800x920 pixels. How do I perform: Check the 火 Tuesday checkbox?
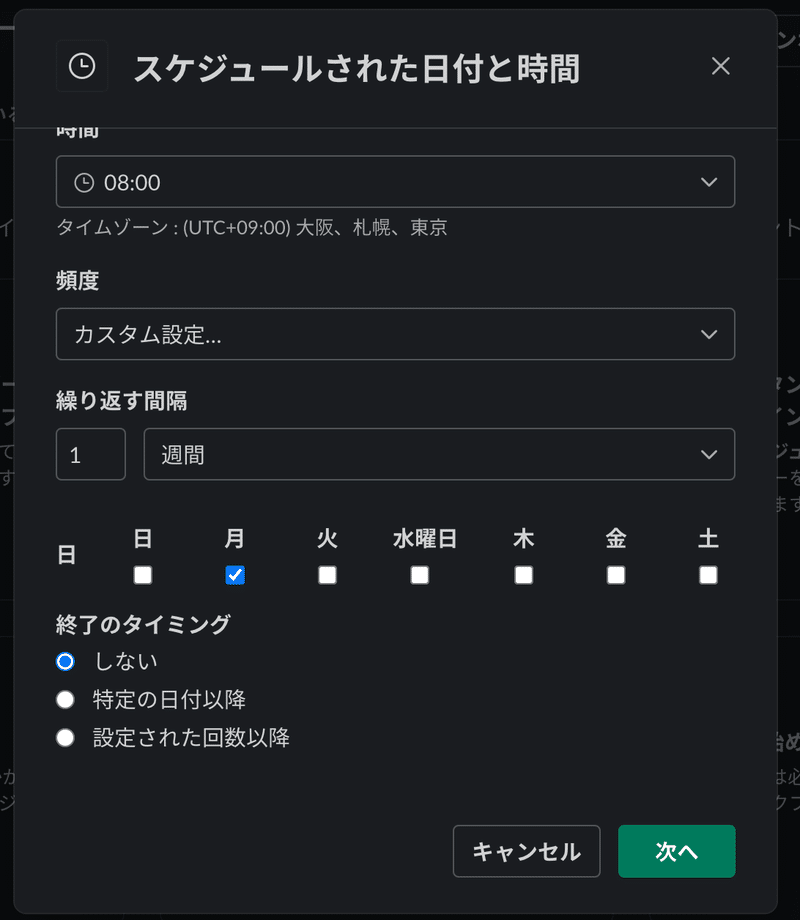(x=327, y=574)
